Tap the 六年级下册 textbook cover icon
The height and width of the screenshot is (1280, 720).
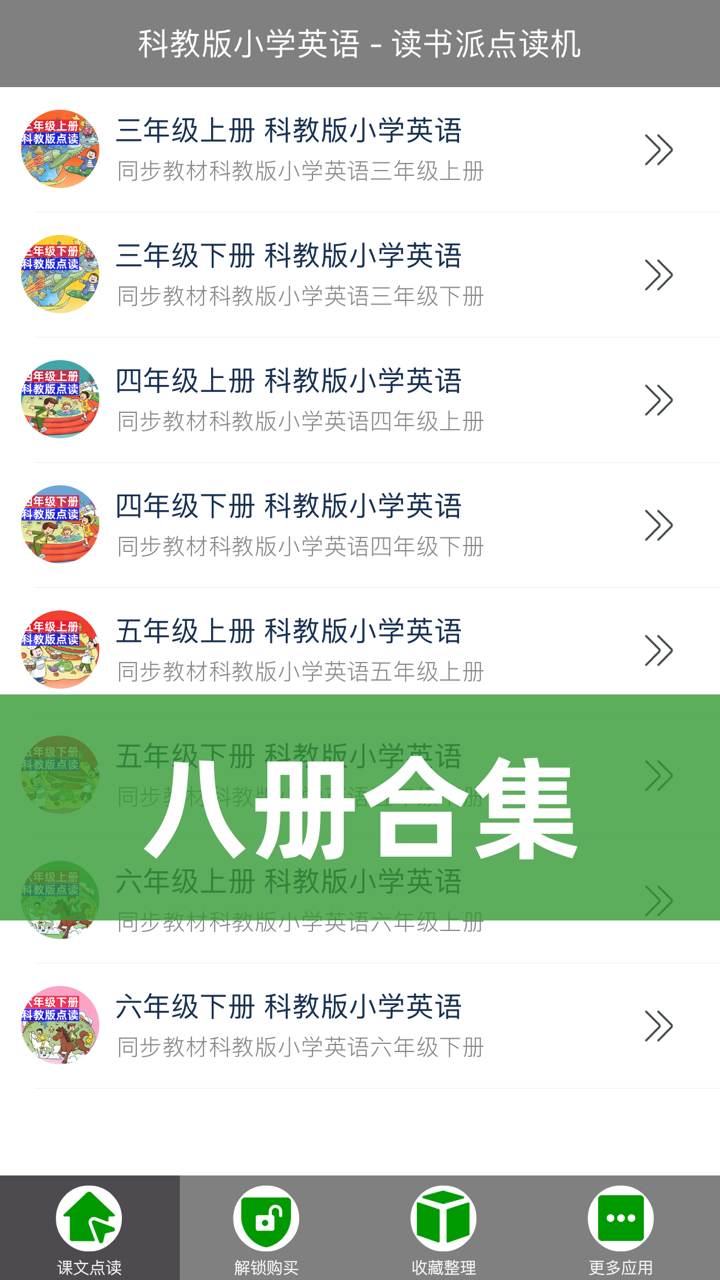pos(59,1024)
